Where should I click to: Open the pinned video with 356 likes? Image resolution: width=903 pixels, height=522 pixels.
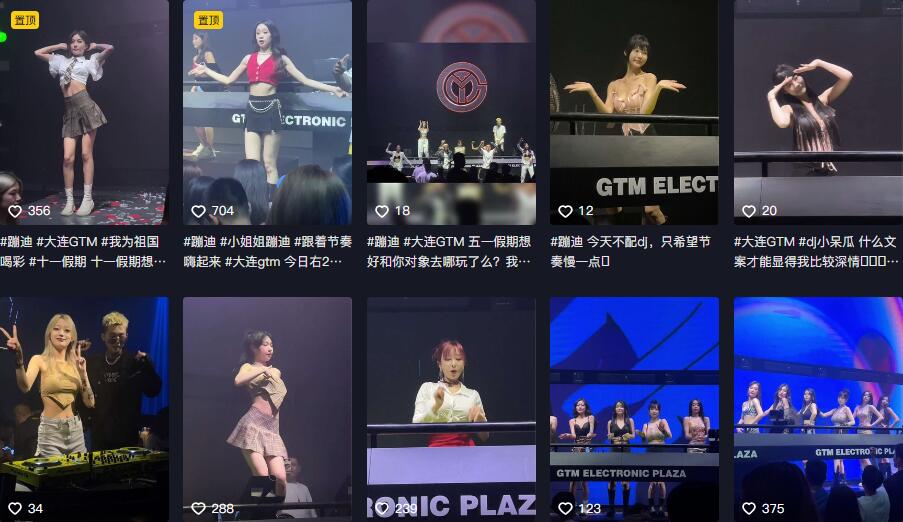tap(84, 110)
